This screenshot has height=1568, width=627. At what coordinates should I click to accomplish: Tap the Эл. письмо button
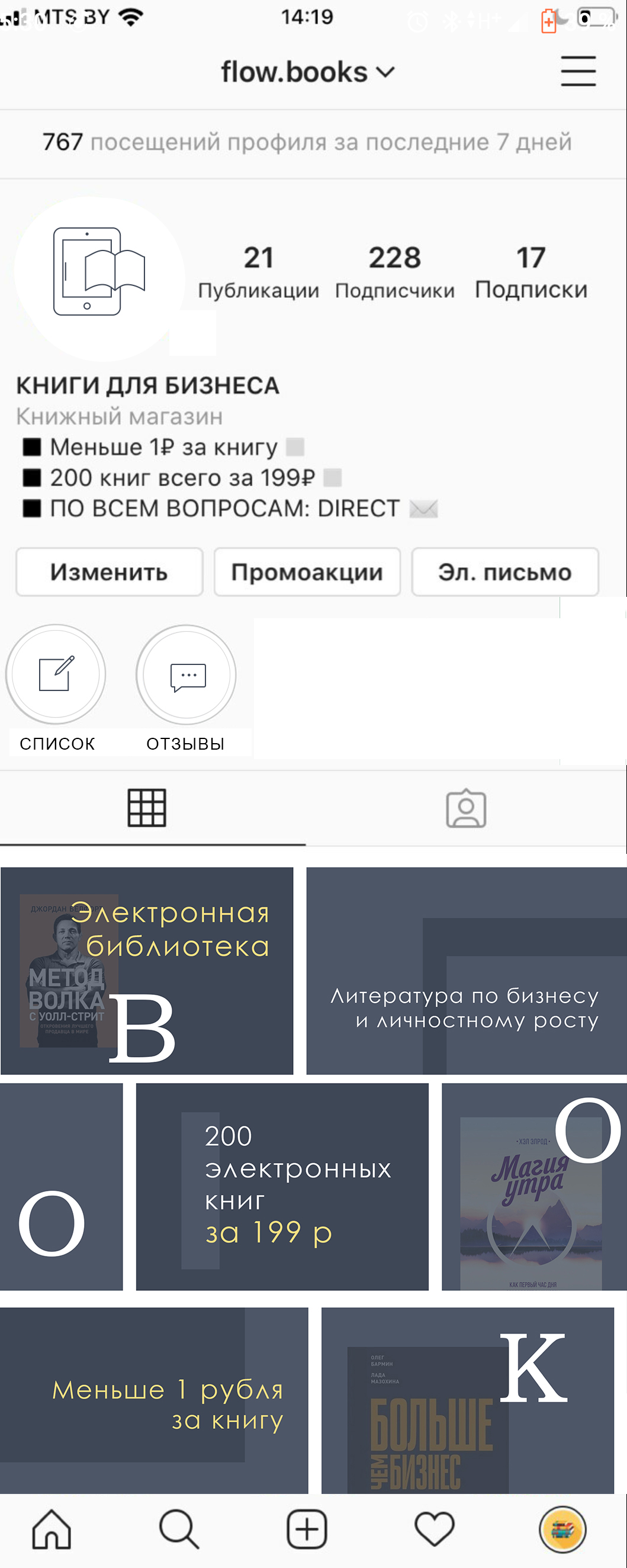click(x=504, y=572)
